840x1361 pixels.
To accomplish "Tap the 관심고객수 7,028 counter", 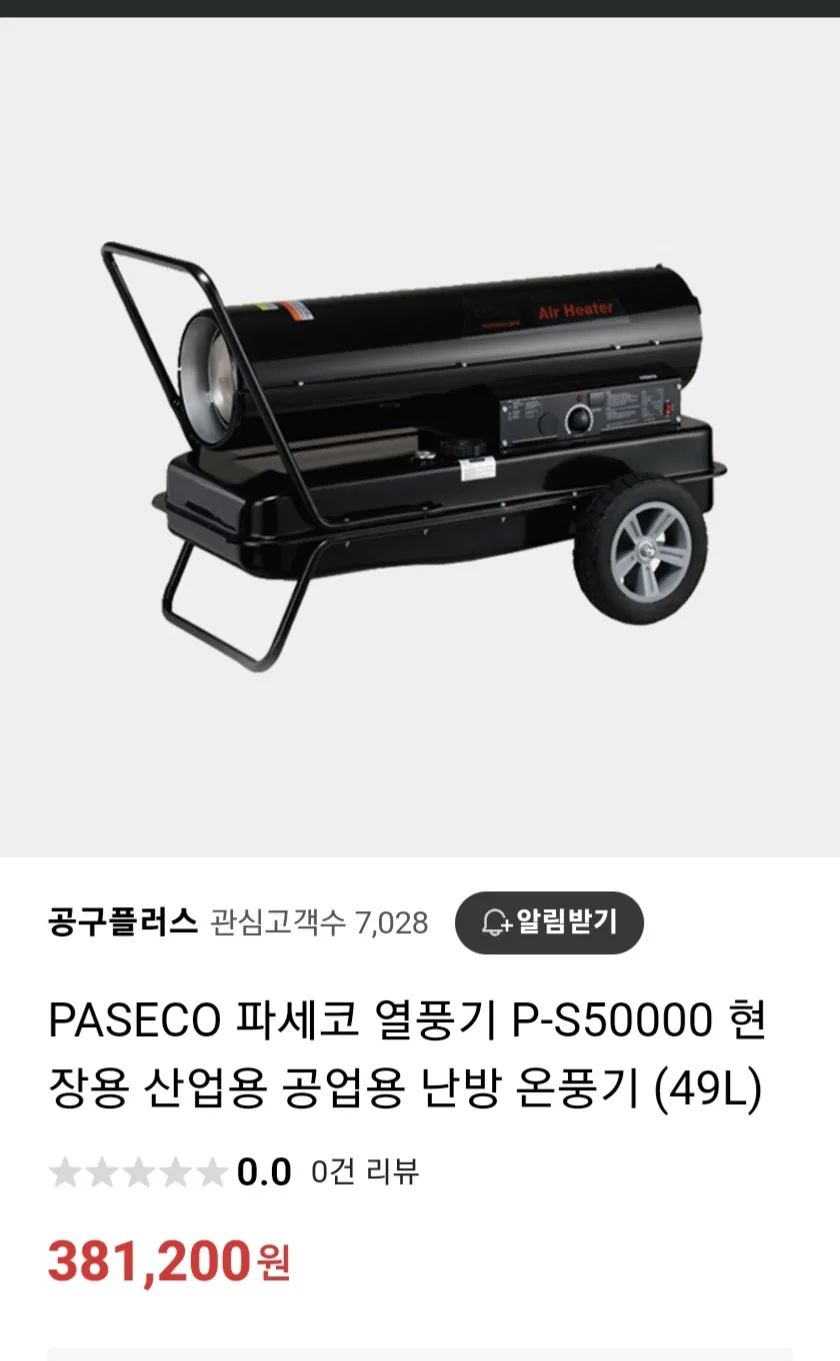I will (x=318, y=923).
